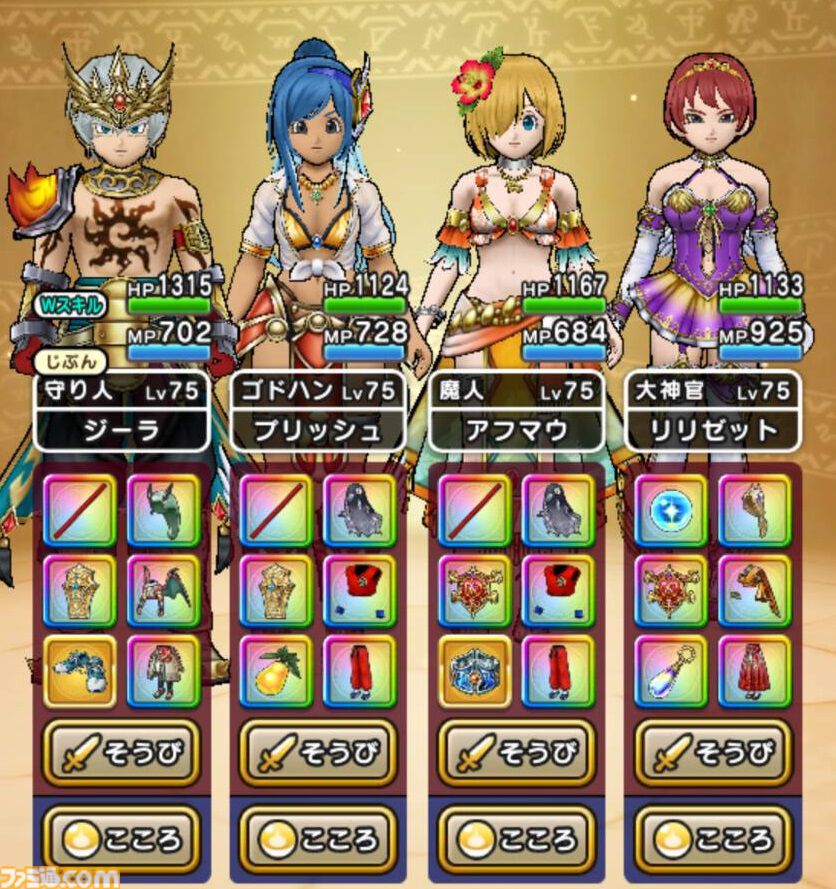Select リリゼット's name panel

pyautogui.click(x=713, y=430)
